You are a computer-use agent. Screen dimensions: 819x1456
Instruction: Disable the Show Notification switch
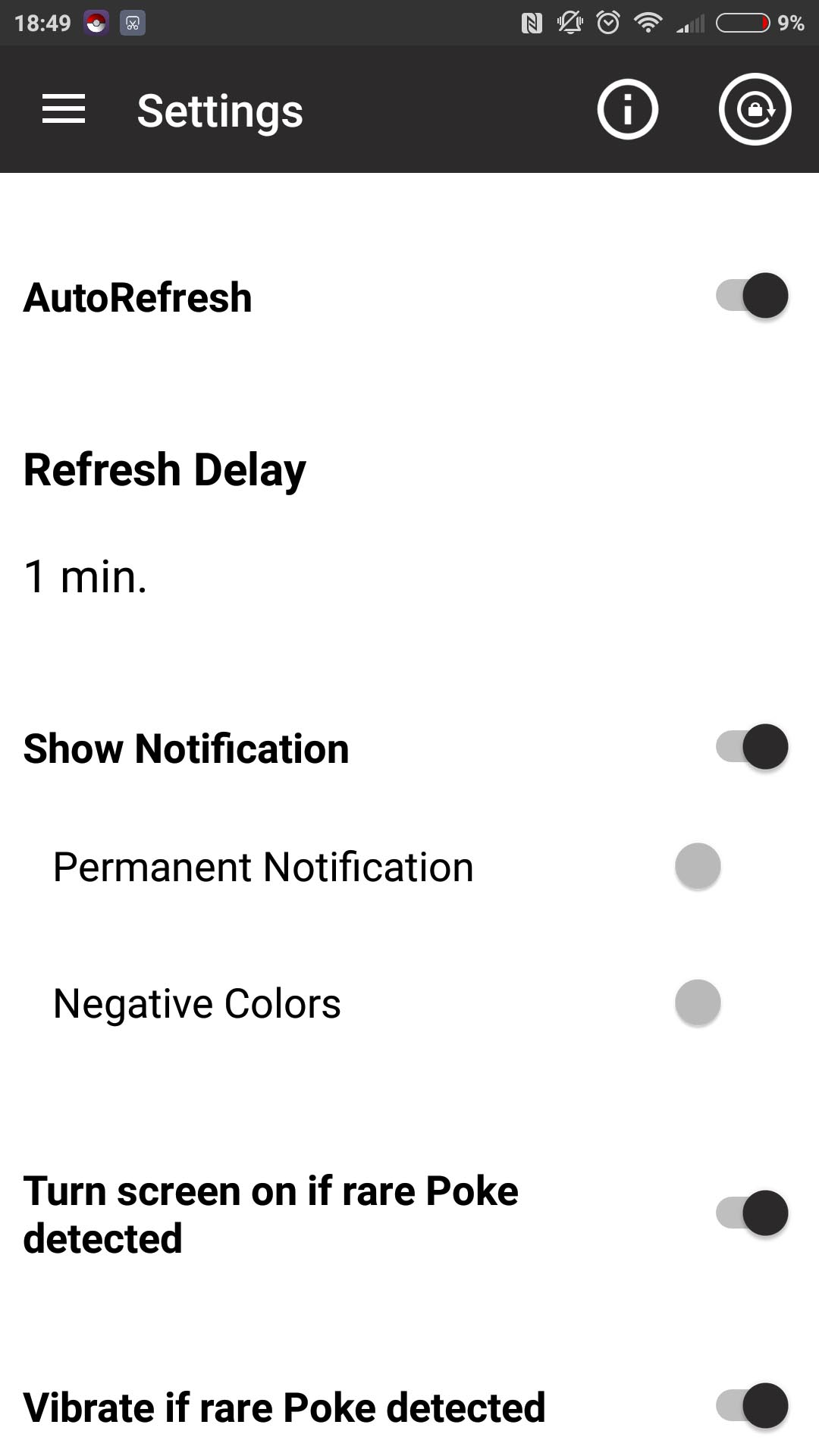(x=752, y=747)
